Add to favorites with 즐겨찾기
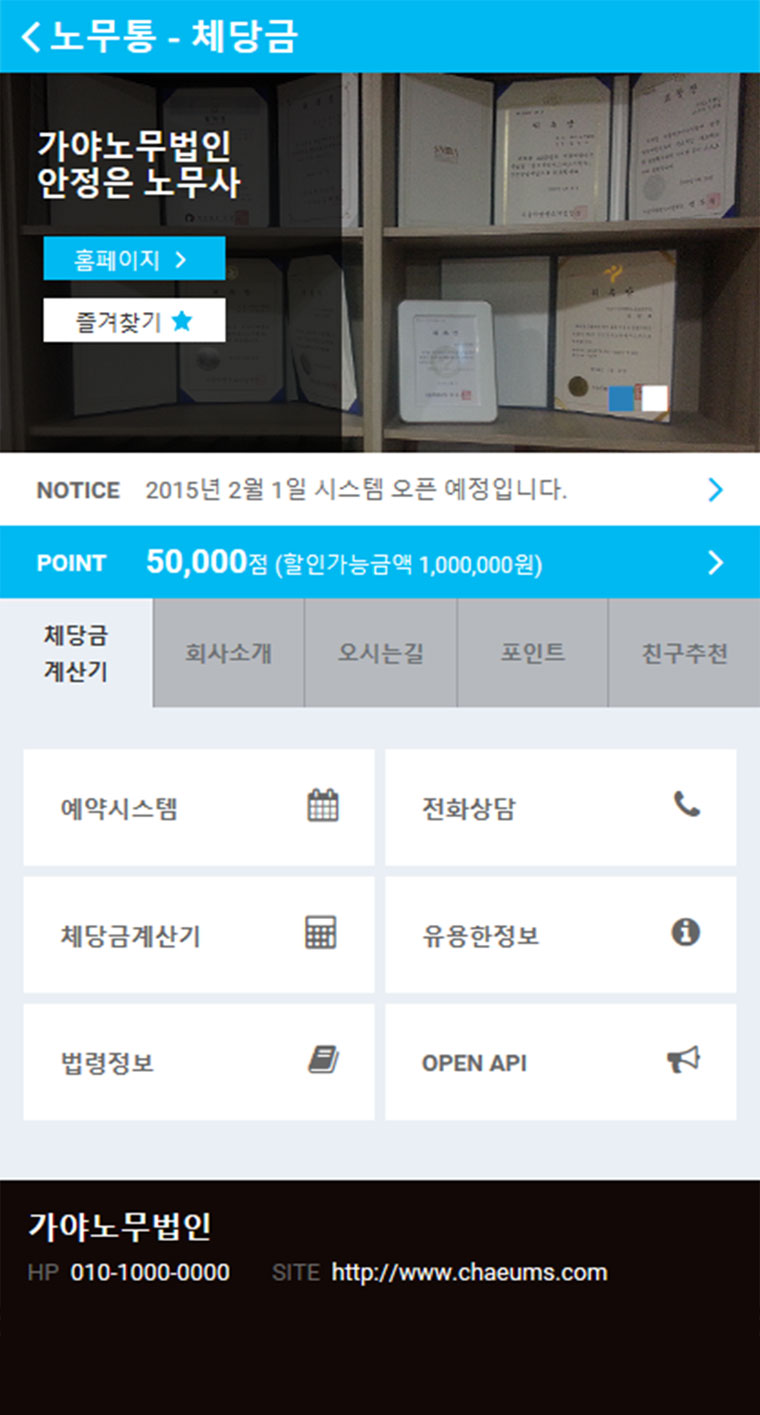The height and width of the screenshot is (1415, 760). (x=134, y=321)
